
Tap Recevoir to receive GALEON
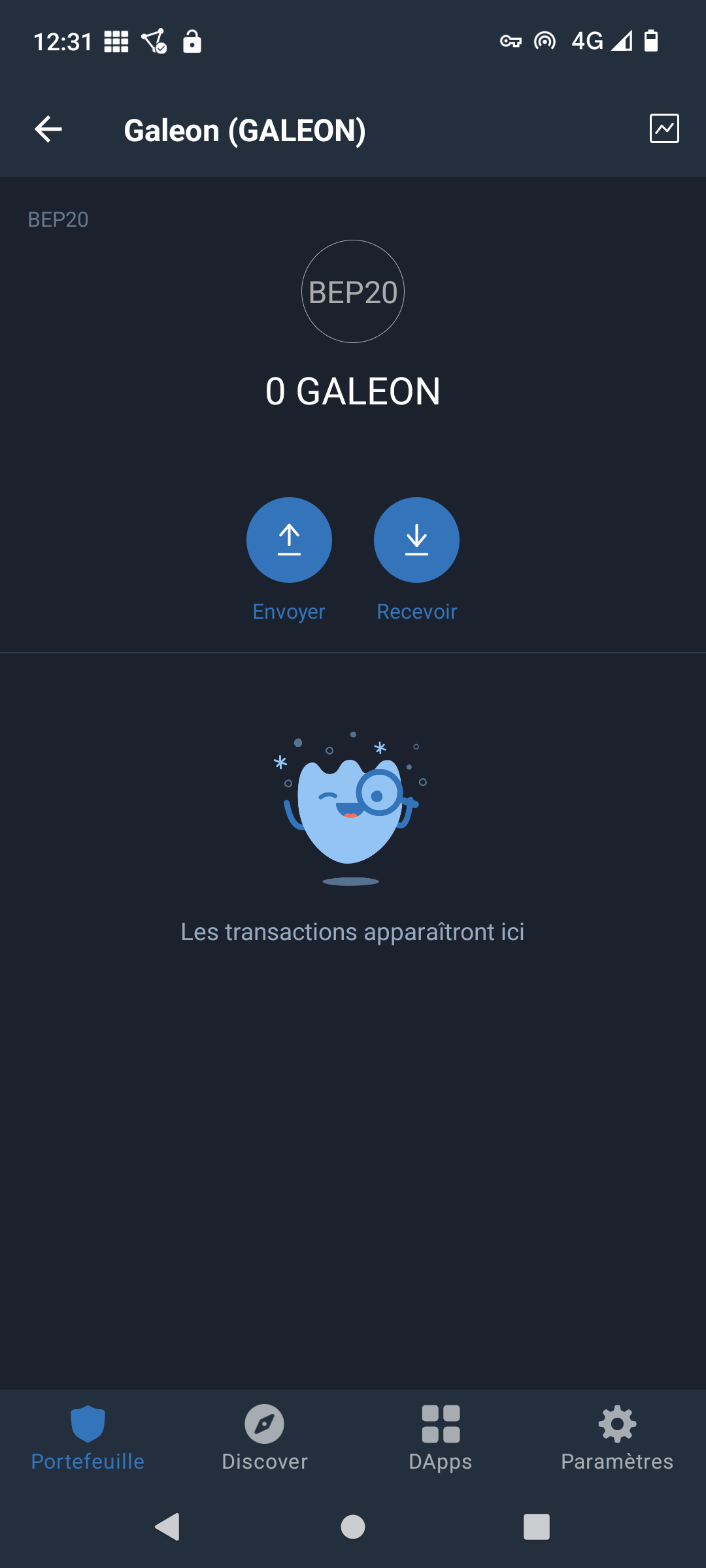click(x=416, y=540)
